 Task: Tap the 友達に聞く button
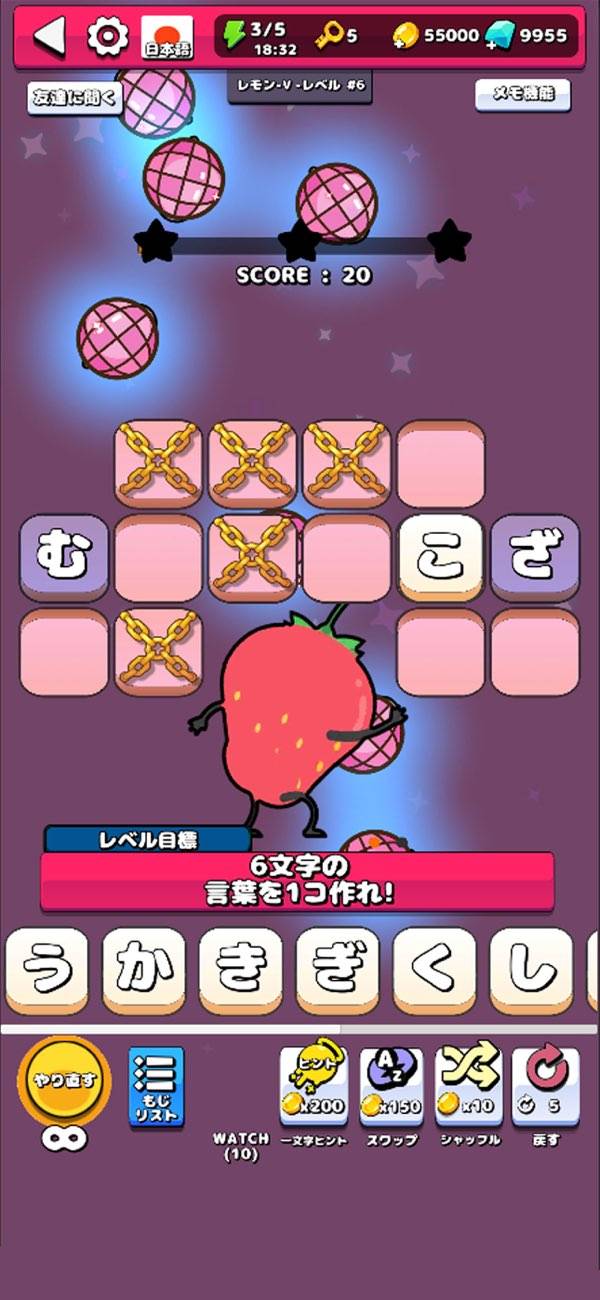tap(76, 98)
